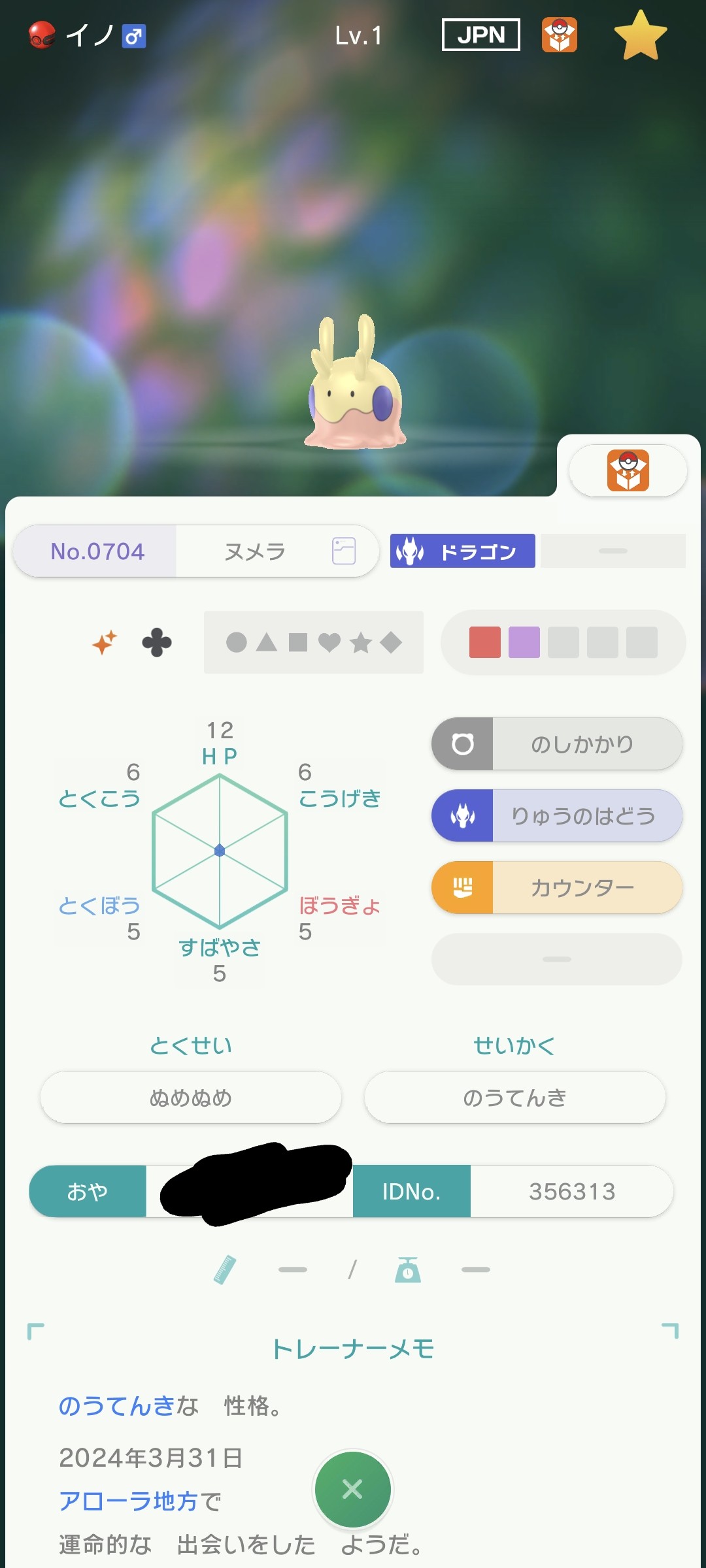Image resolution: width=706 pixels, height=1568 pixels.
Task: Select the りゅうのはどう move
Action: 557,816
